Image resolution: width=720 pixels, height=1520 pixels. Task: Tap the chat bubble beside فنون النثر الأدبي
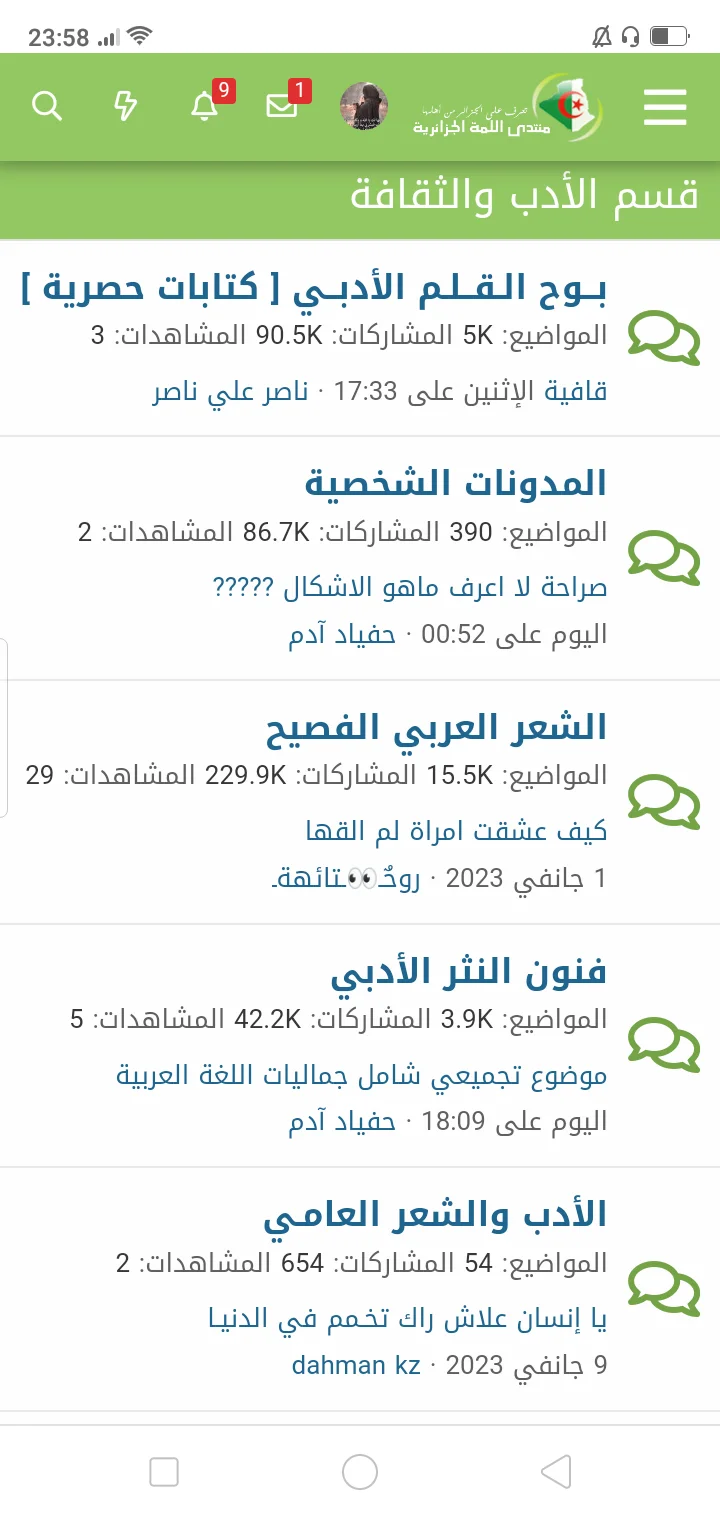664,1045
